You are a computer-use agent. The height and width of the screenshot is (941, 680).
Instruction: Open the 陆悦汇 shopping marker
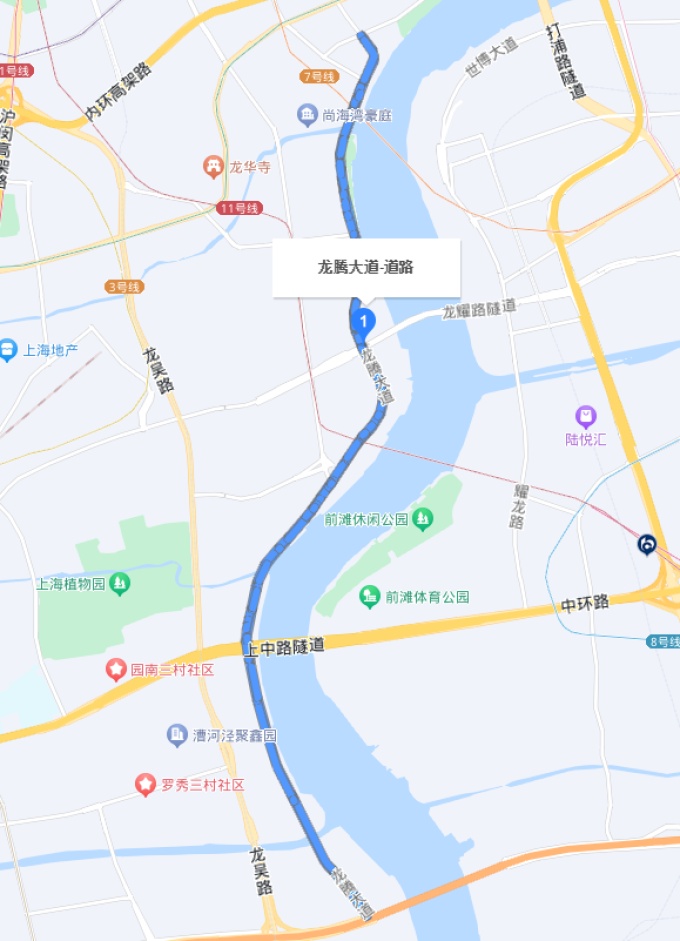(x=585, y=416)
